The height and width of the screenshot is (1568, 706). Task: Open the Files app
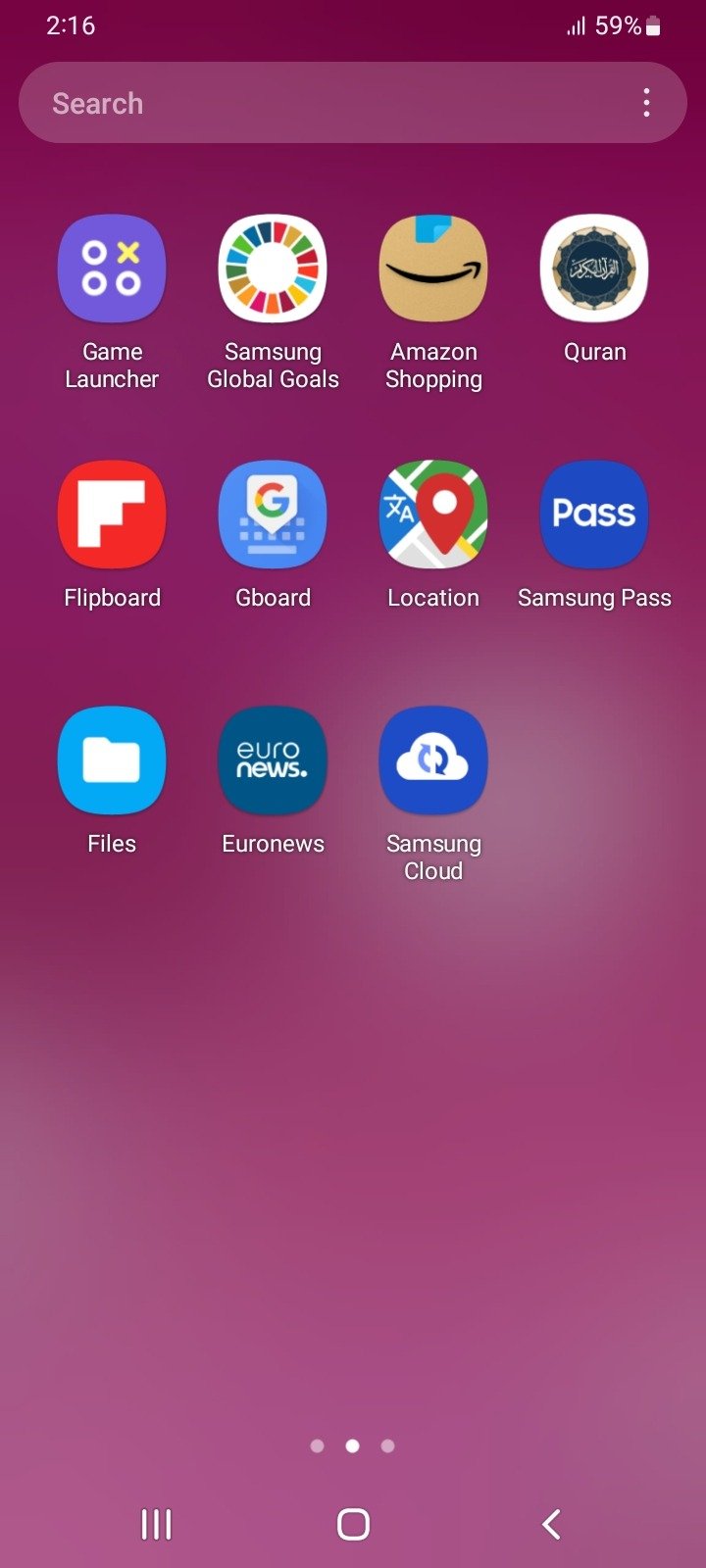(112, 760)
